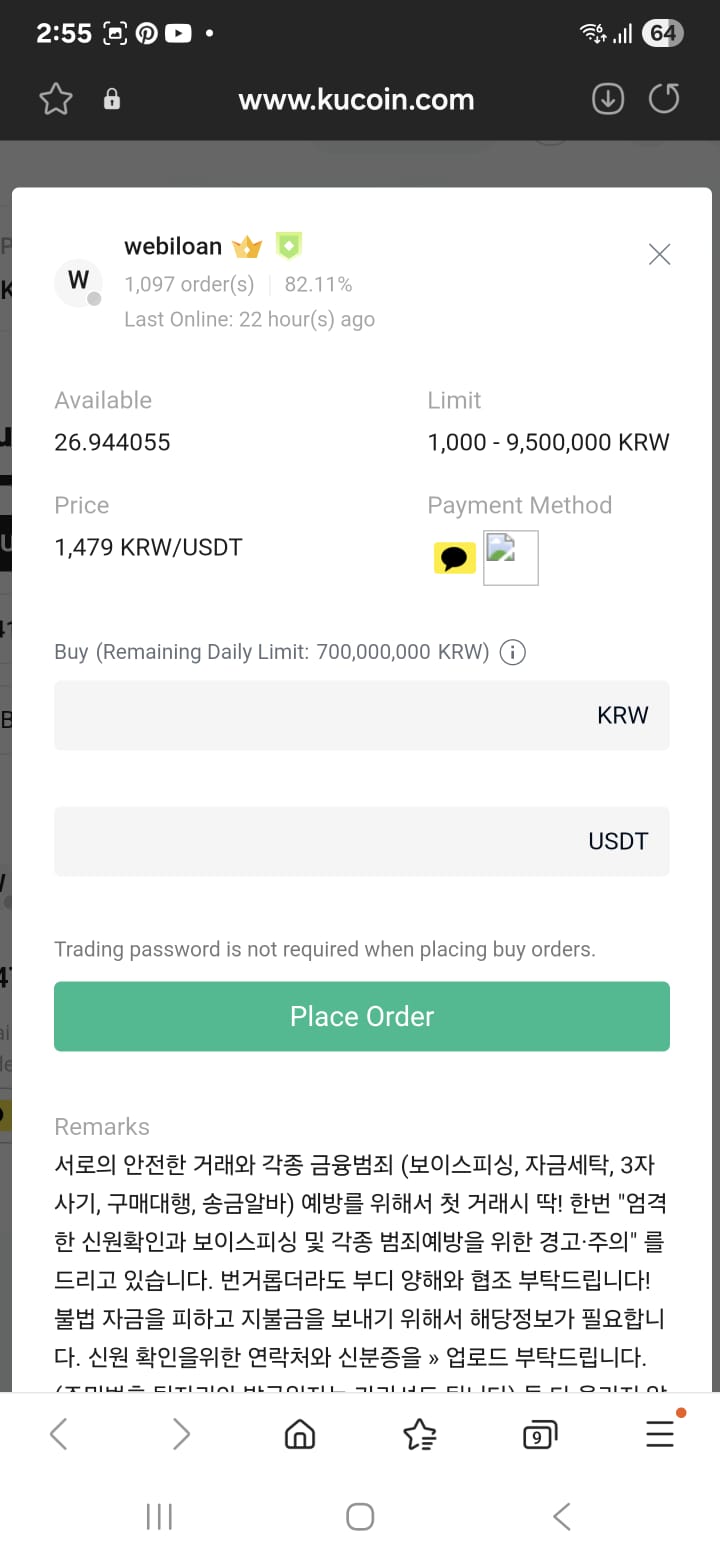Focus the KRW amount field
The width and height of the screenshot is (720, 1560).
click(362, 715)
